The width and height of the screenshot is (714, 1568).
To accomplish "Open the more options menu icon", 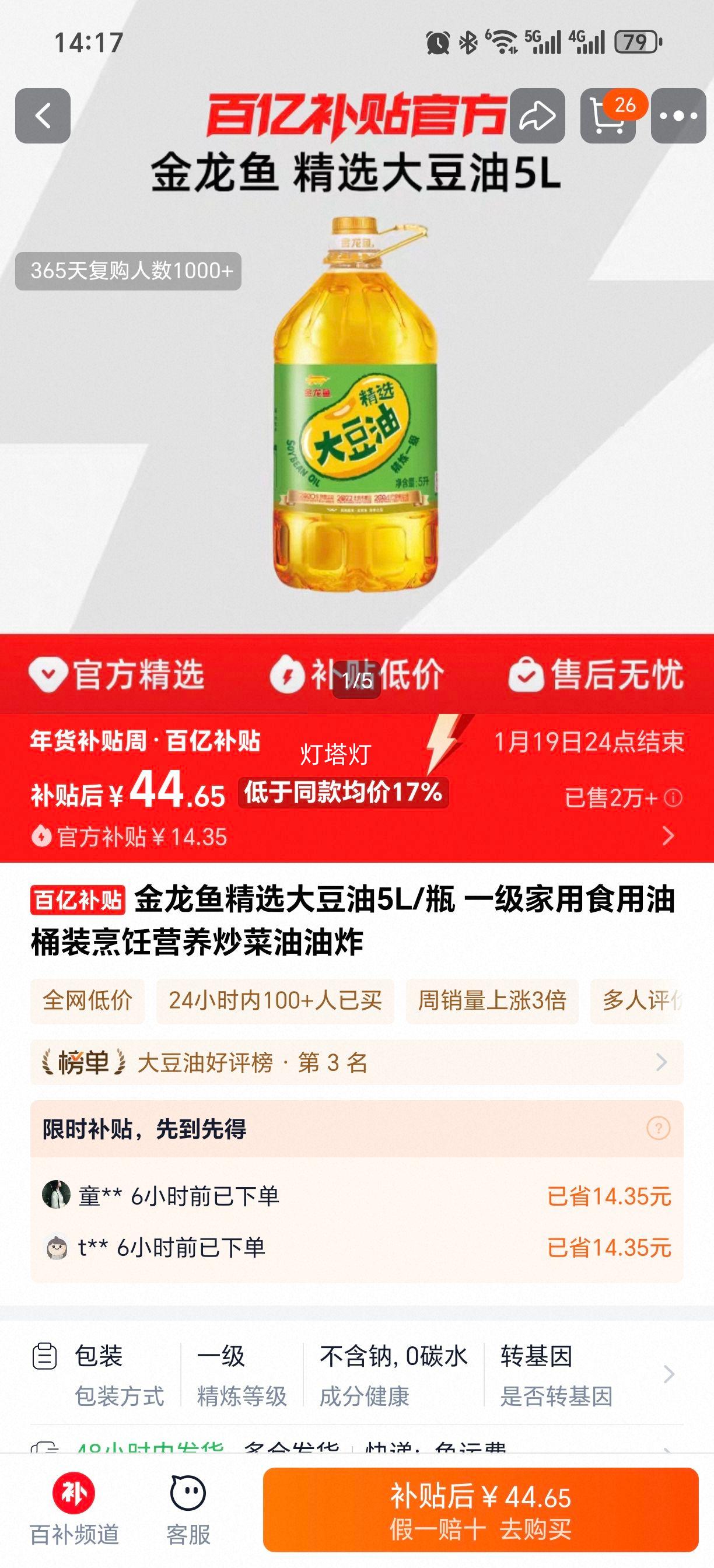I will (677, 117).
